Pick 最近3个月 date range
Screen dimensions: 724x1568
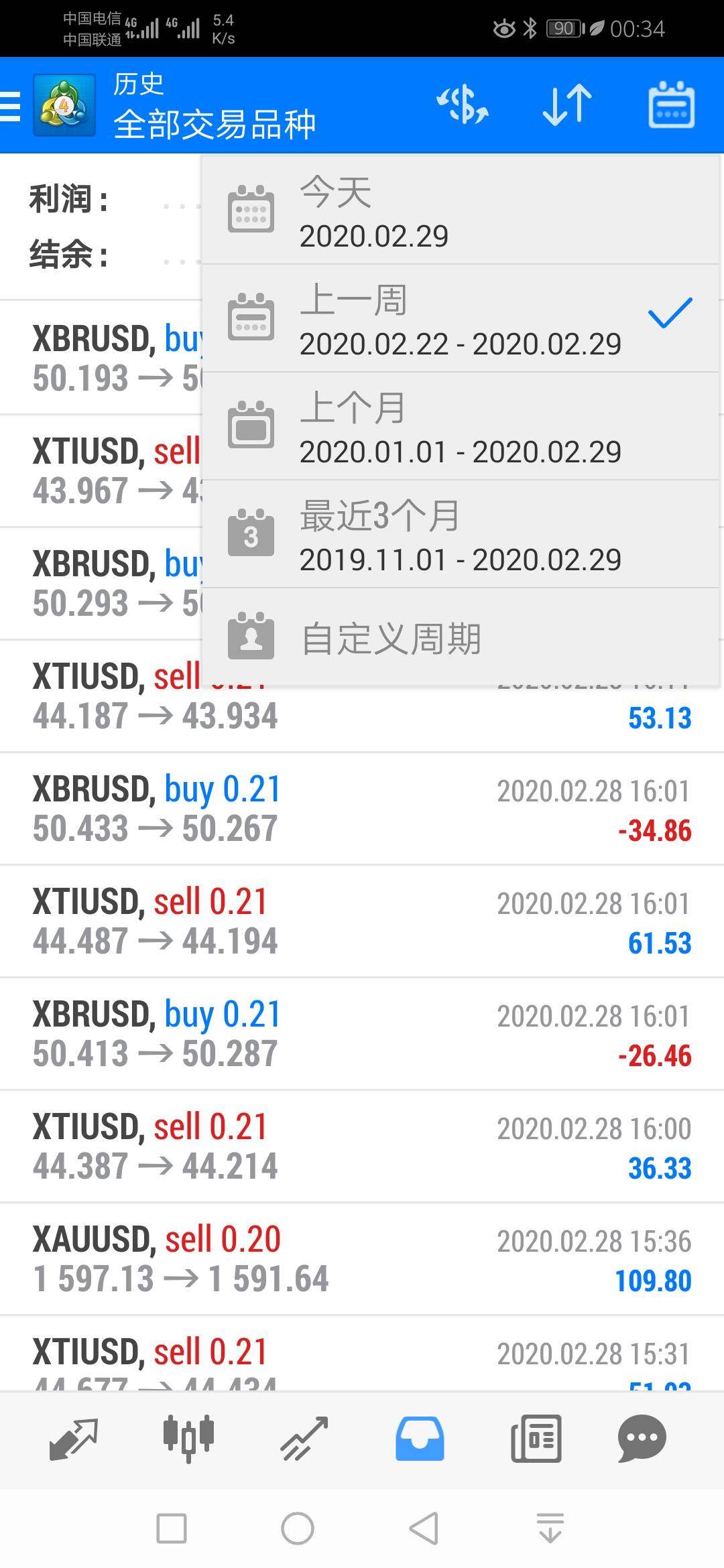pyautogui.click(x=460, y=535)
